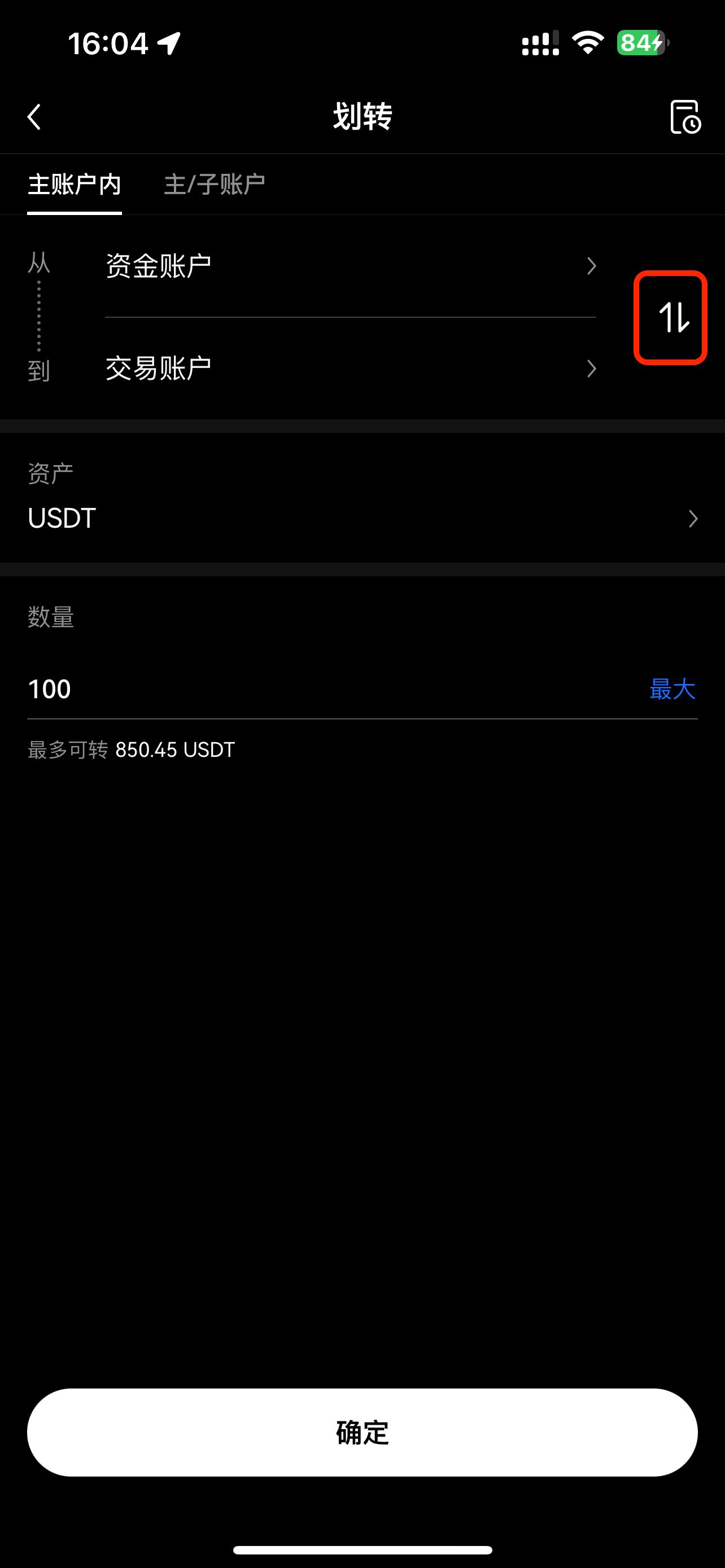Viewport: 725px width, 1568px height.
Task: Select the 数量 amount label area
Action: coord(51,619)
